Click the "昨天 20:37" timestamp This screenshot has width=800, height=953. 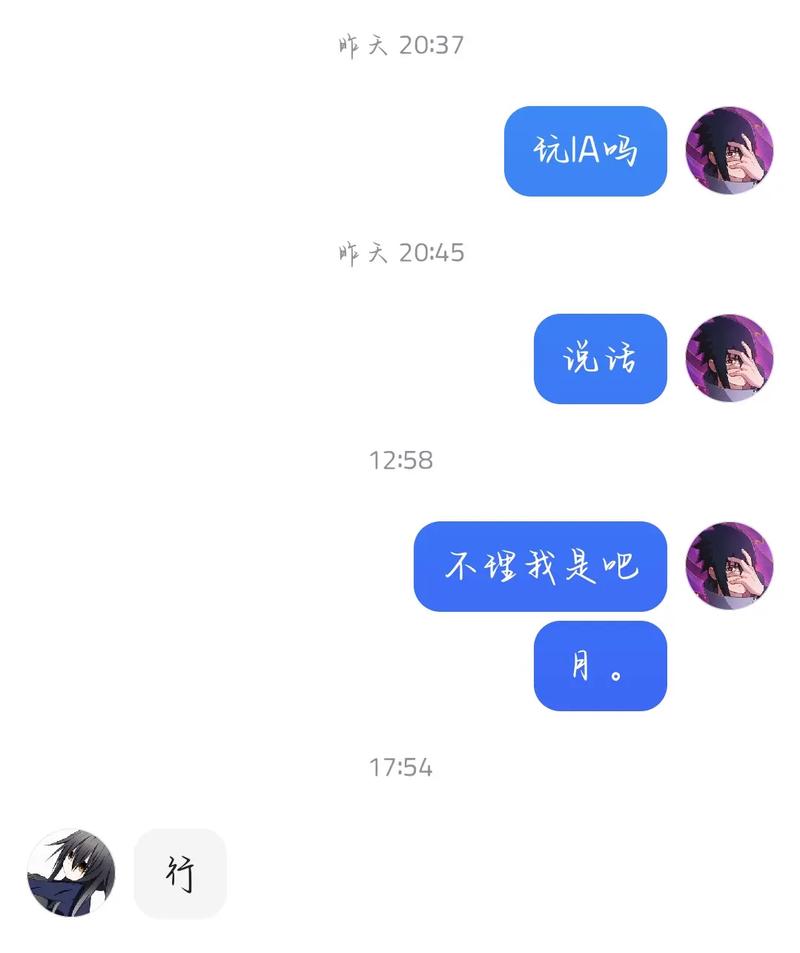[x=400, y=44]
